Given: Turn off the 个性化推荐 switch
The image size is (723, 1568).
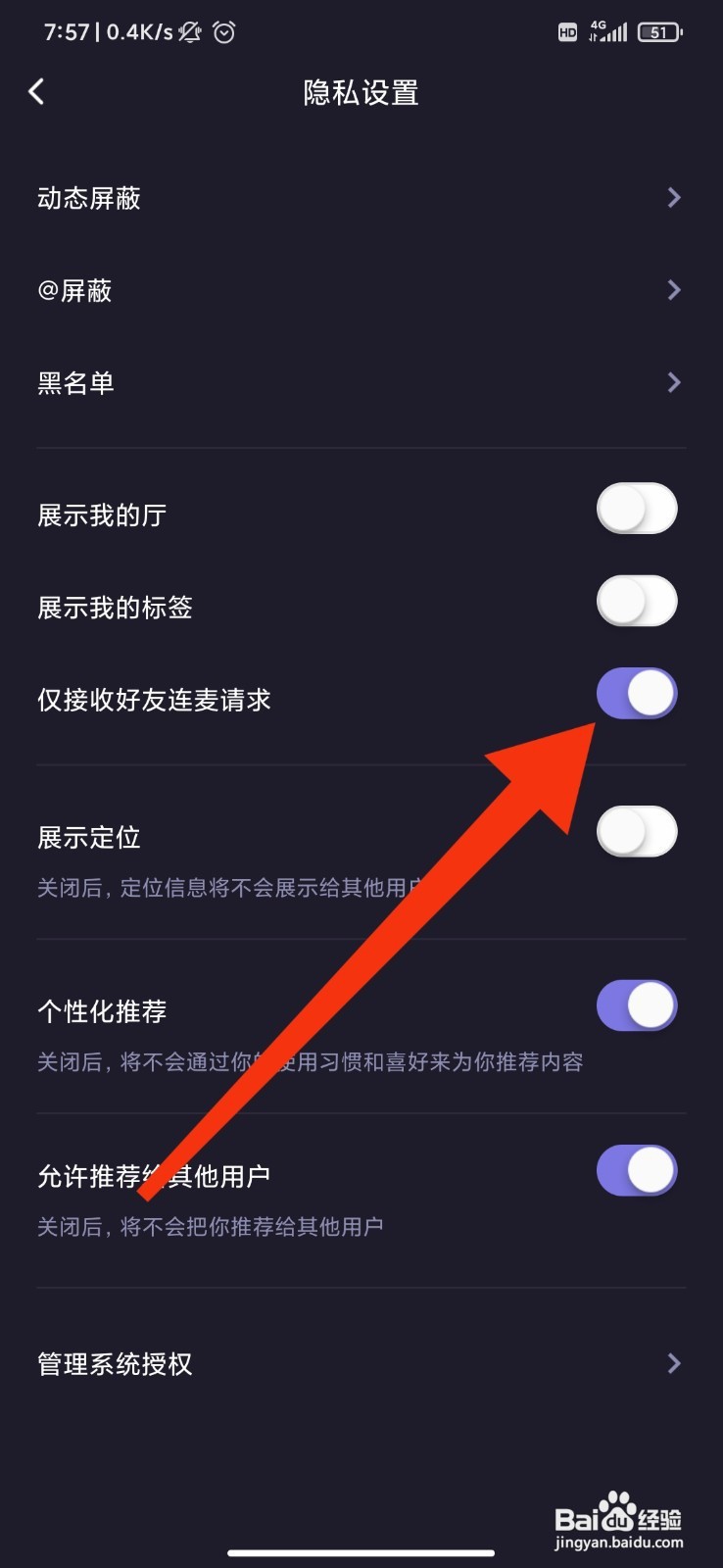Looking at the screenshot, I should pos(637,1004).
